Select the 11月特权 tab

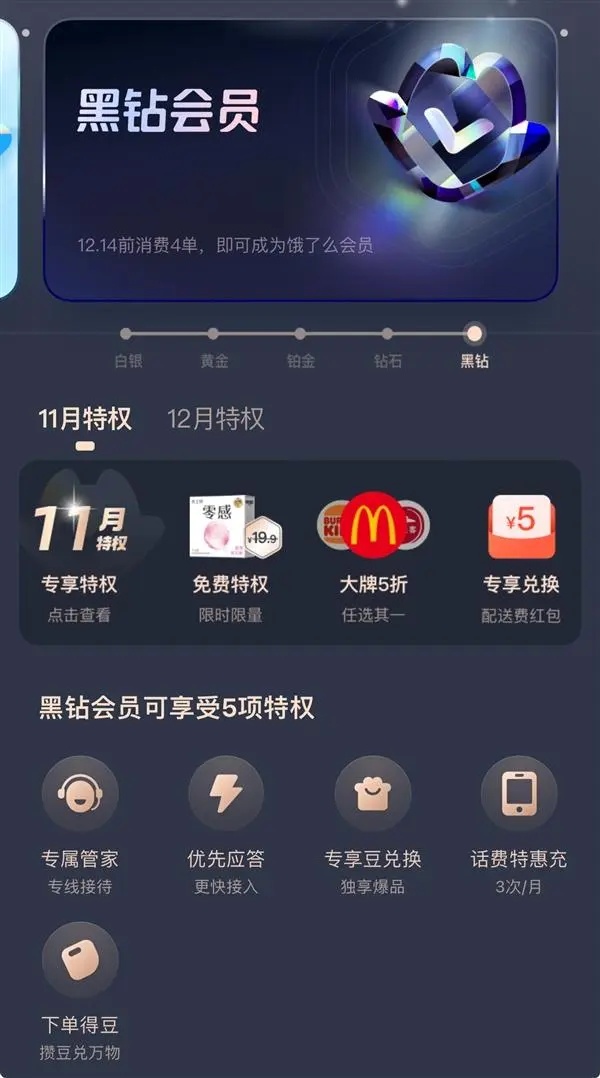pos(85,418)
